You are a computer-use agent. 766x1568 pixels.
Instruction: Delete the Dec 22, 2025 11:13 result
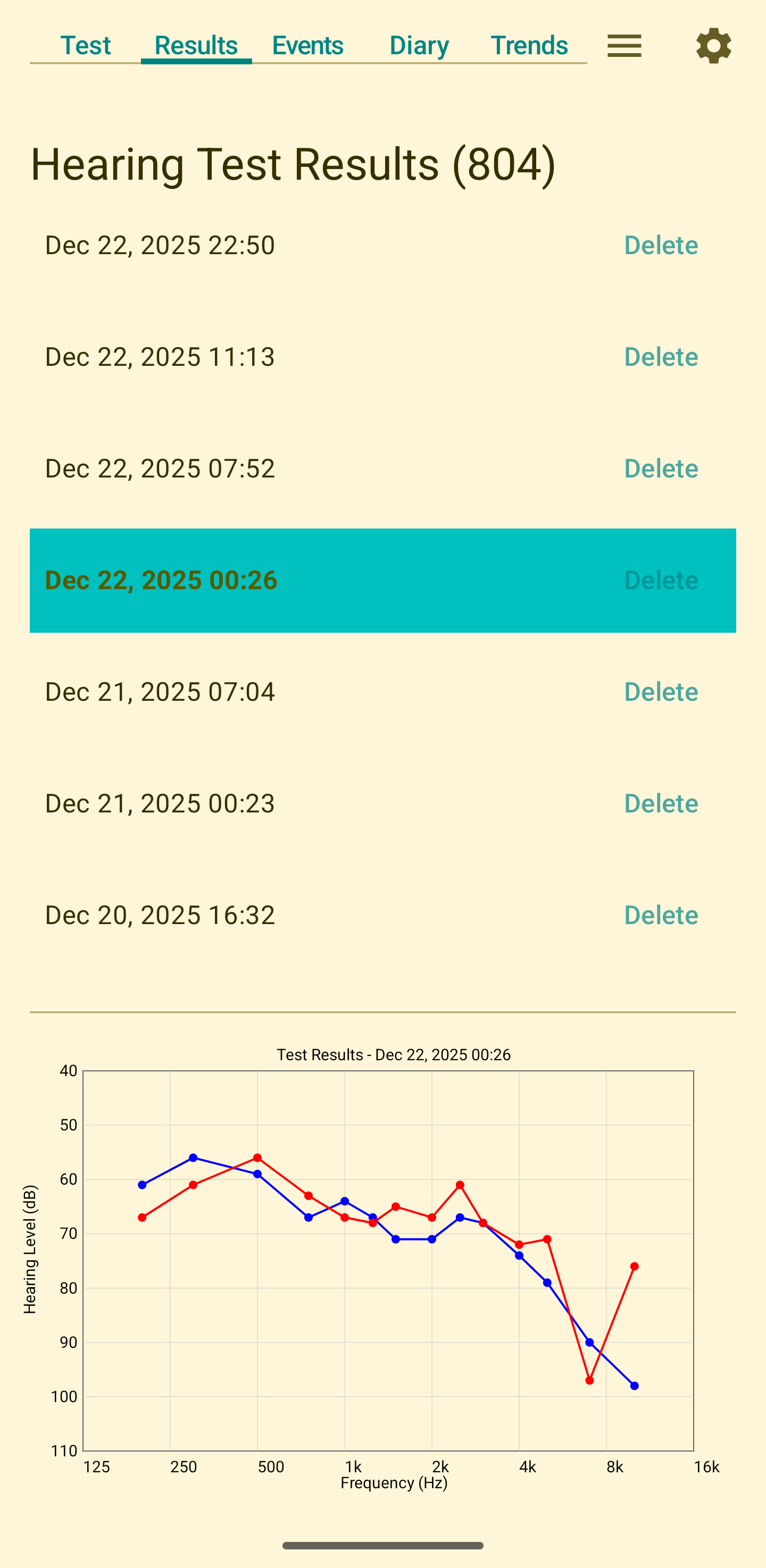(x=661, y=357)
